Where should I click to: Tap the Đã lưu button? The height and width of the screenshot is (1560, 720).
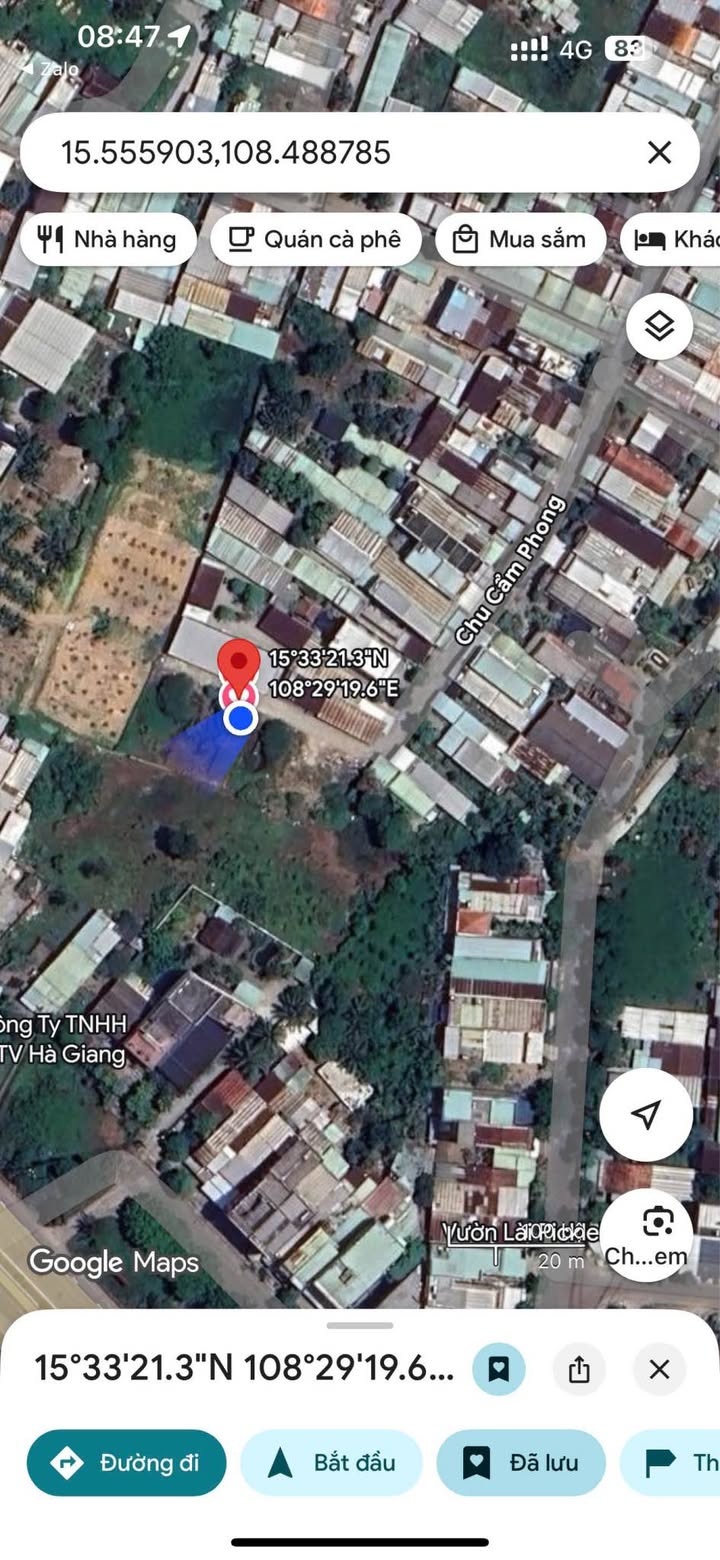(x=521, y=1463)
